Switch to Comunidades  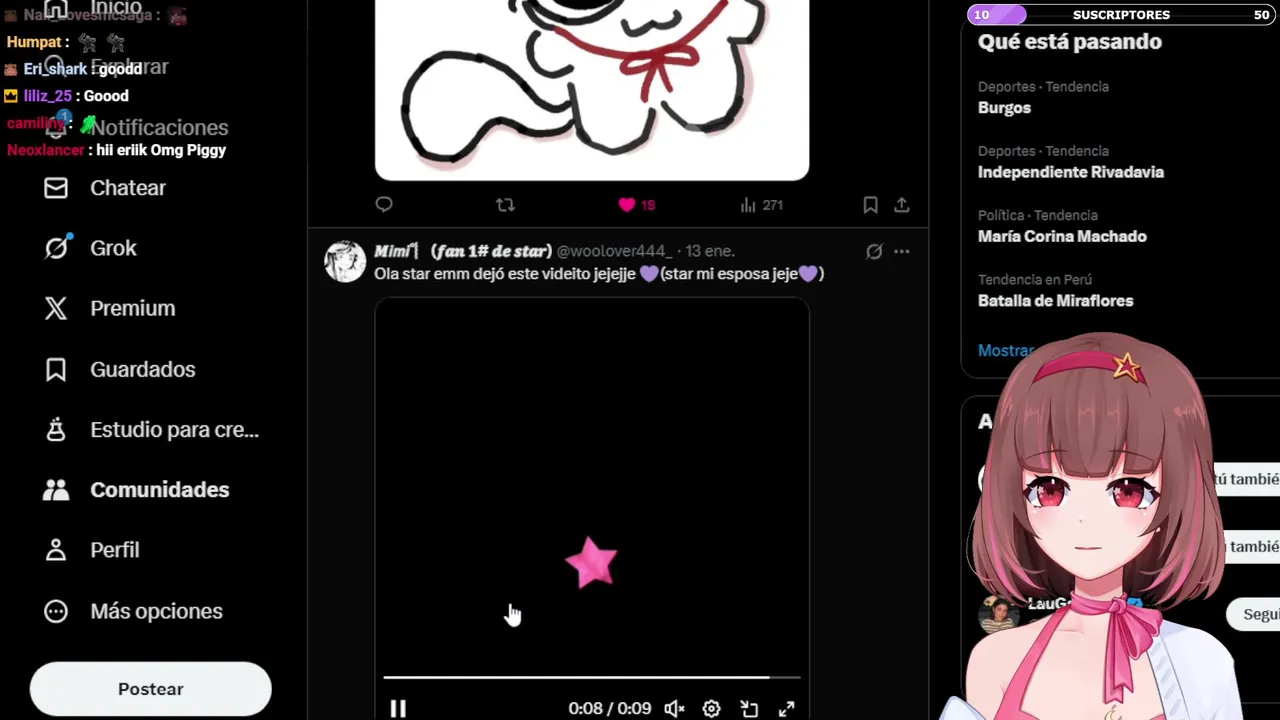click(159, 490)
